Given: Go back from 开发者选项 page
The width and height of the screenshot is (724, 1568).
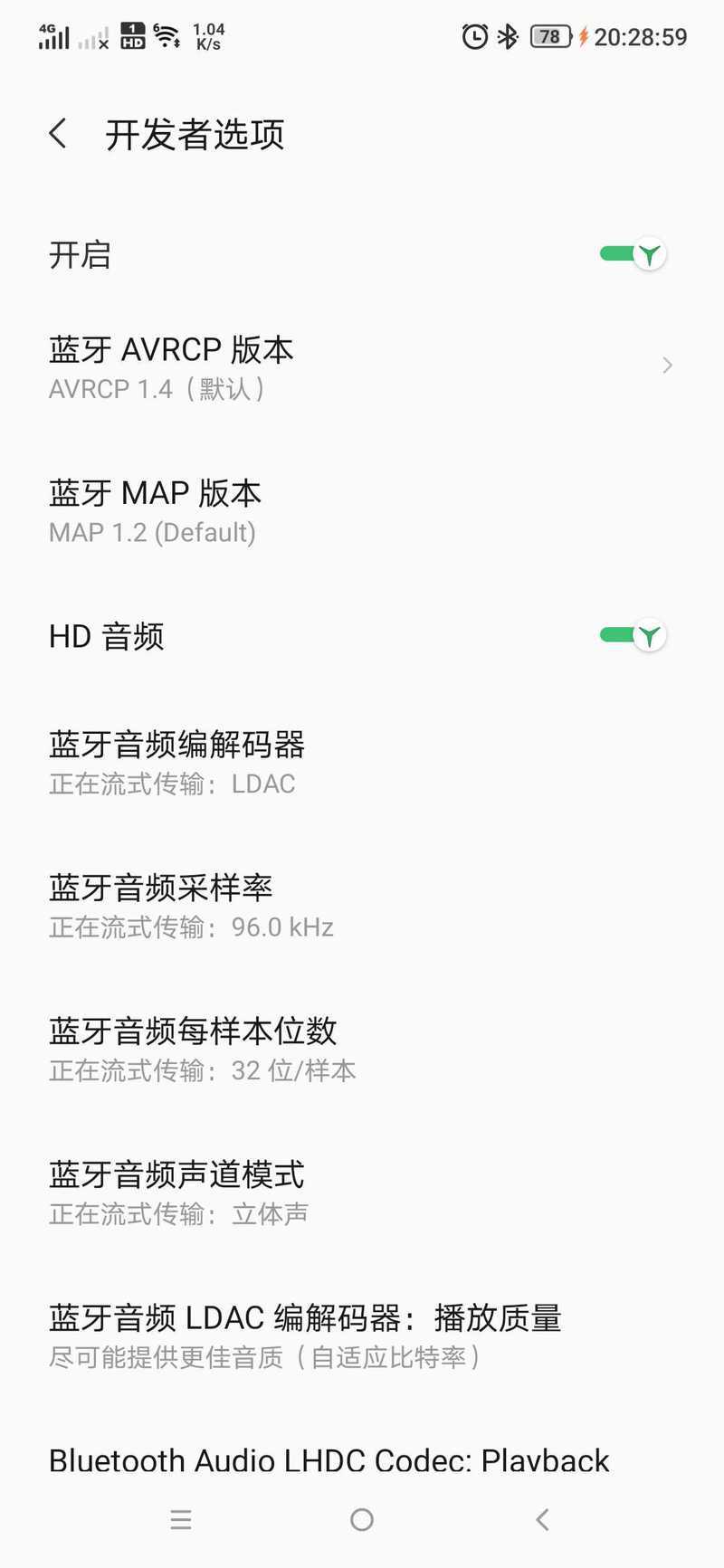Looking at the screenshot, I should (58, 134).
